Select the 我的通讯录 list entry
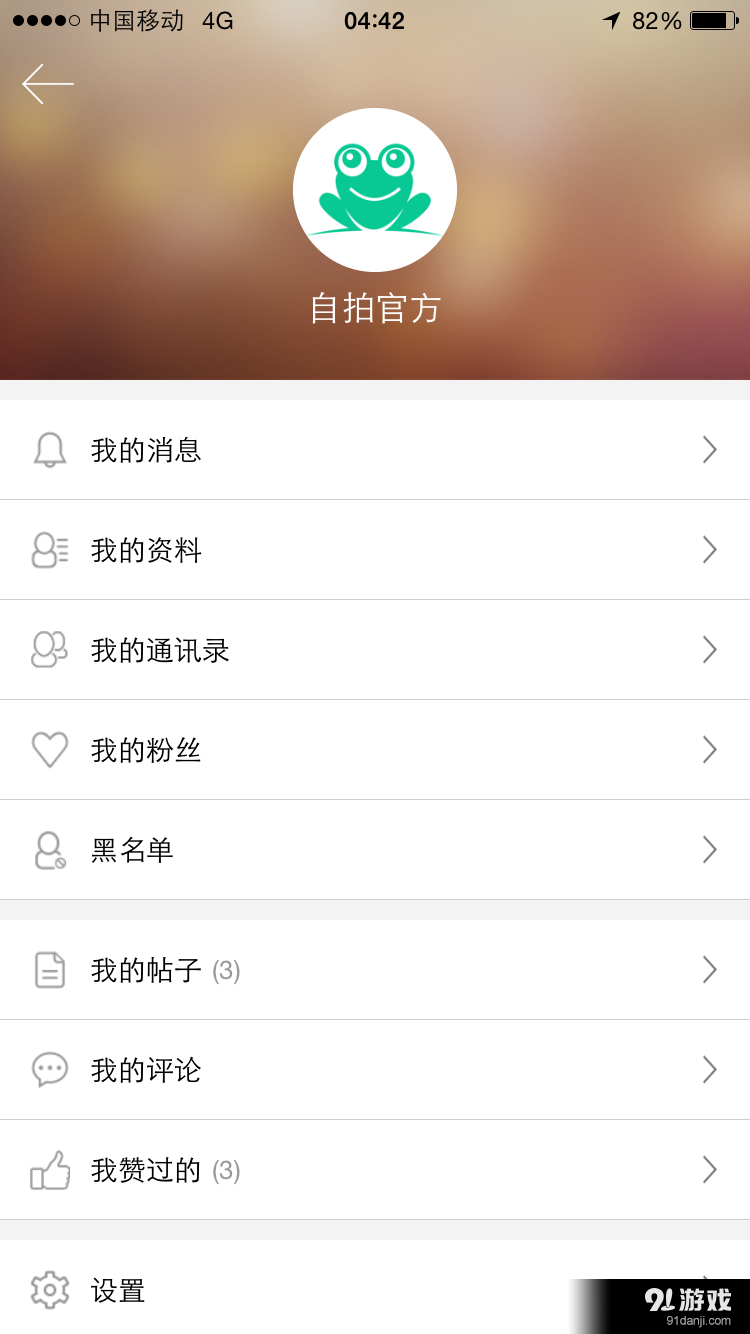 (375, 649)
